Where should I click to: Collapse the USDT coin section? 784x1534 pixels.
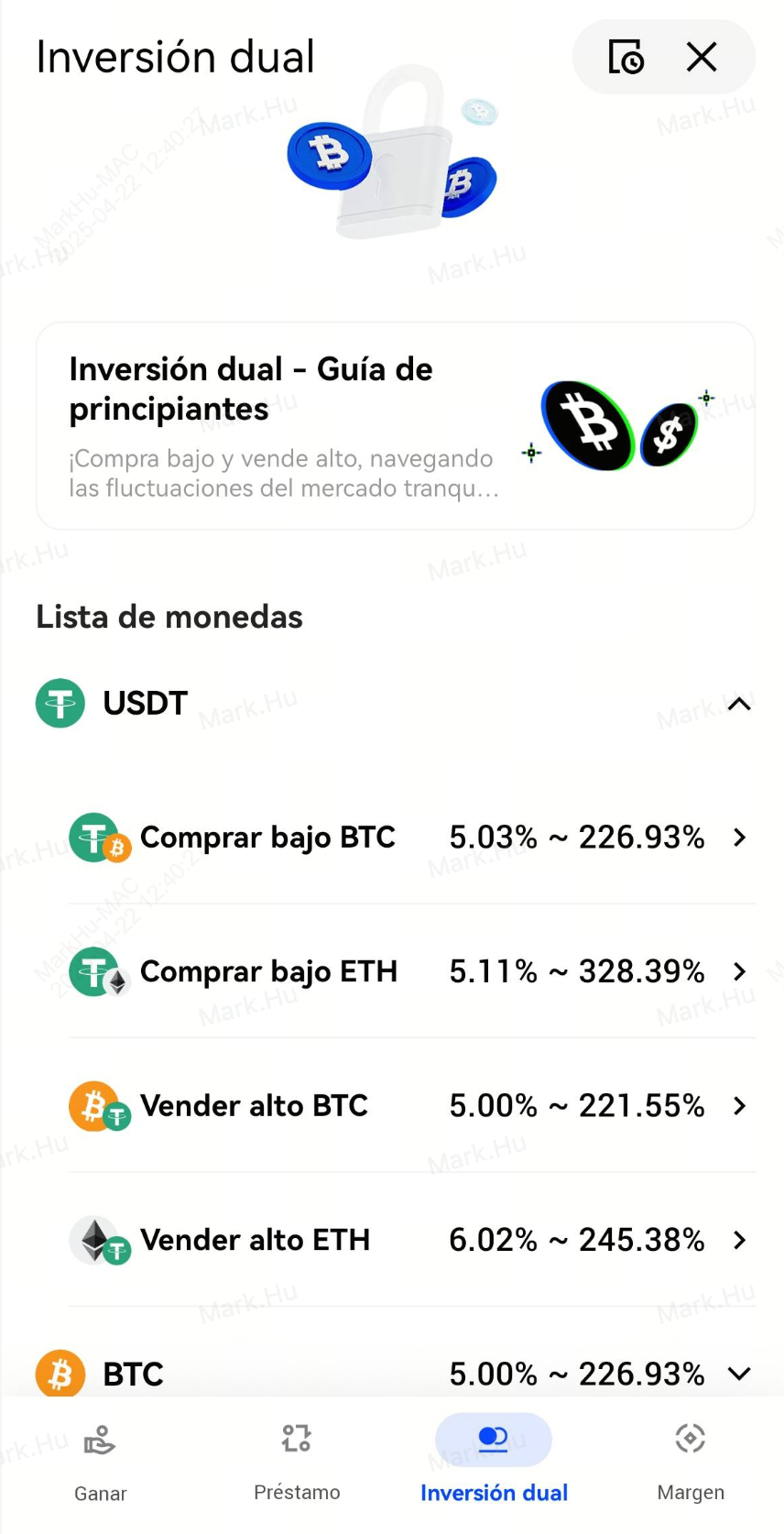click(739, 704)
